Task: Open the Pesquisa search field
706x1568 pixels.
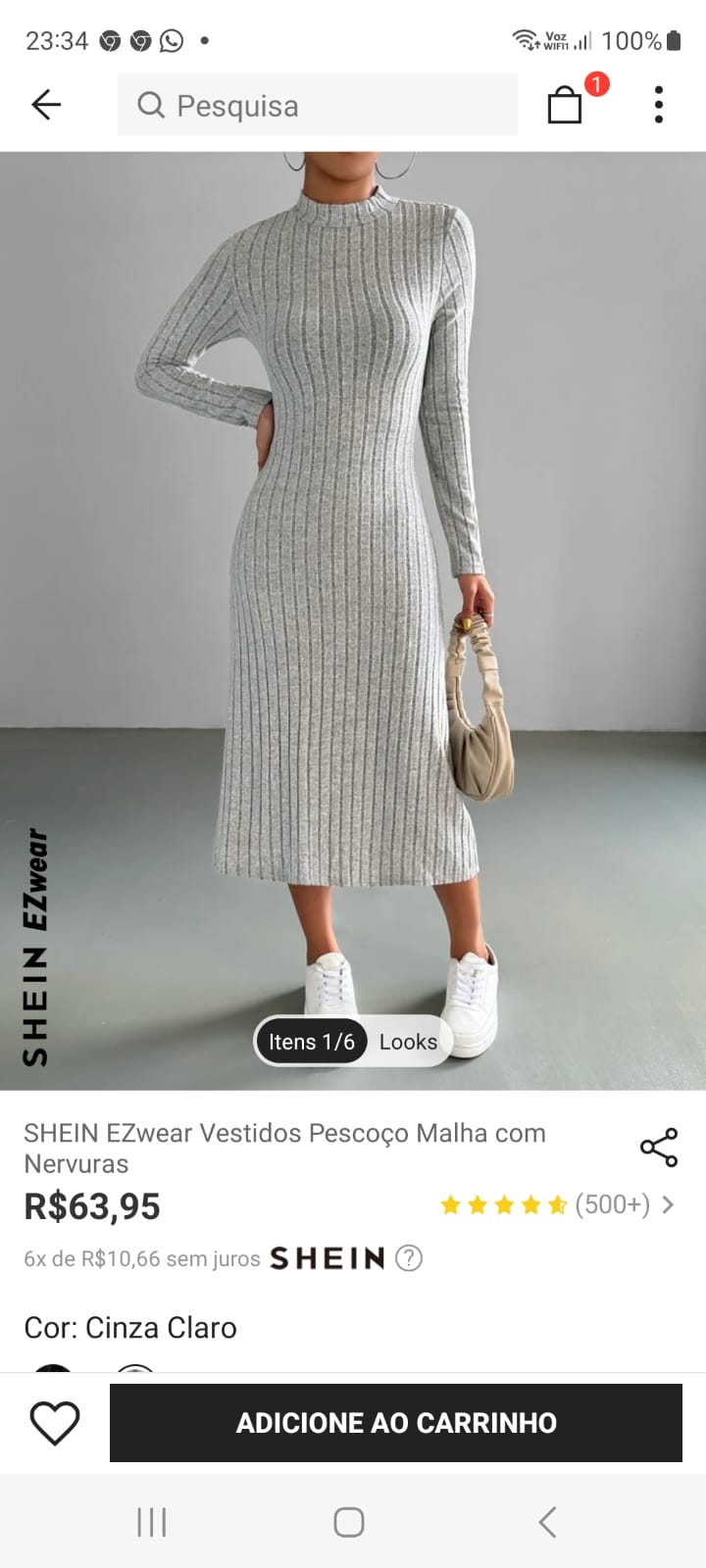Action: click(317, 105)
